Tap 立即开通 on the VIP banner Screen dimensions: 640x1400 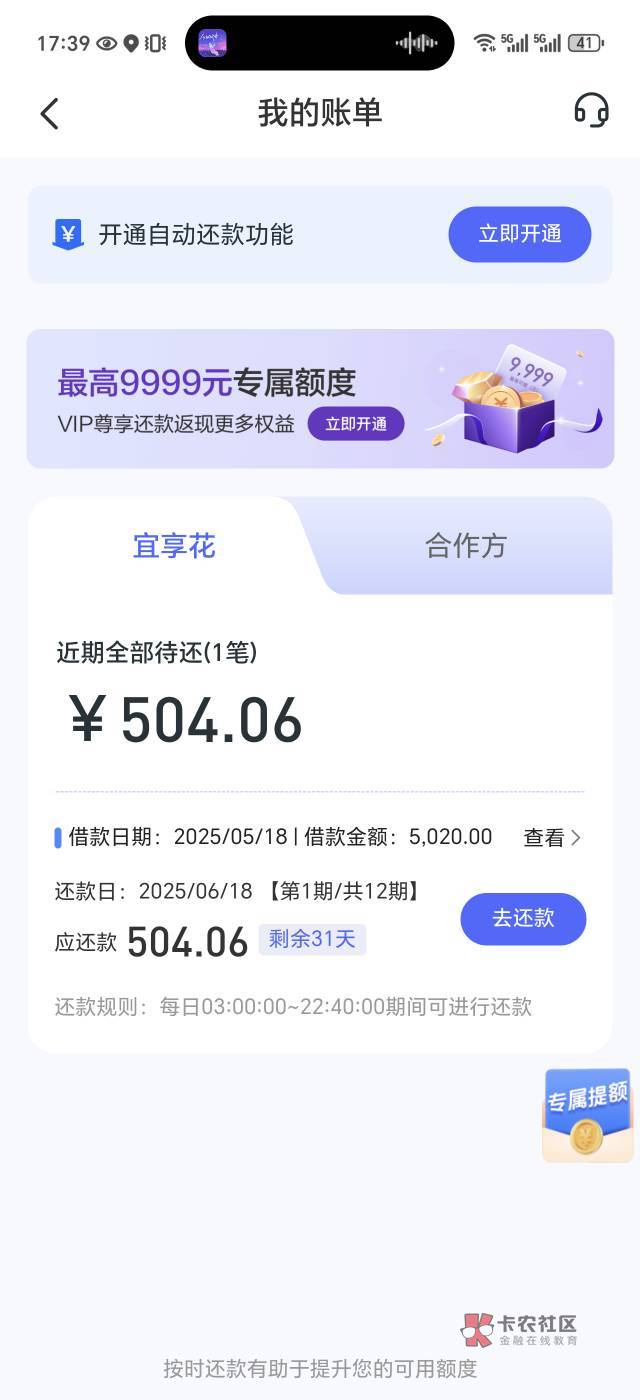(x=356, y=424)
